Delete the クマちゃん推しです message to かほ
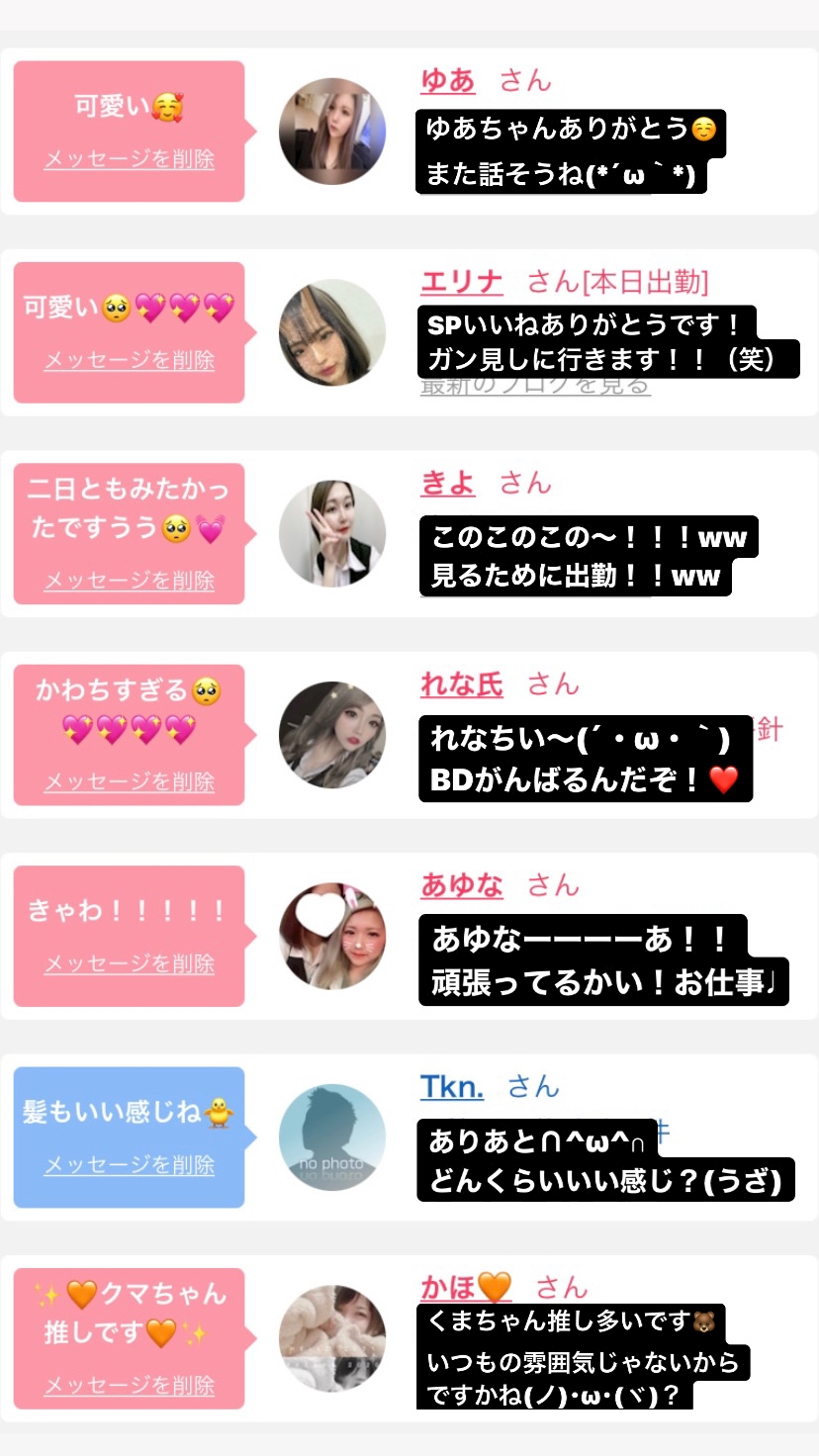Image resolution: width=819 pixels, height=1456 pixels. coord(129,1386)
